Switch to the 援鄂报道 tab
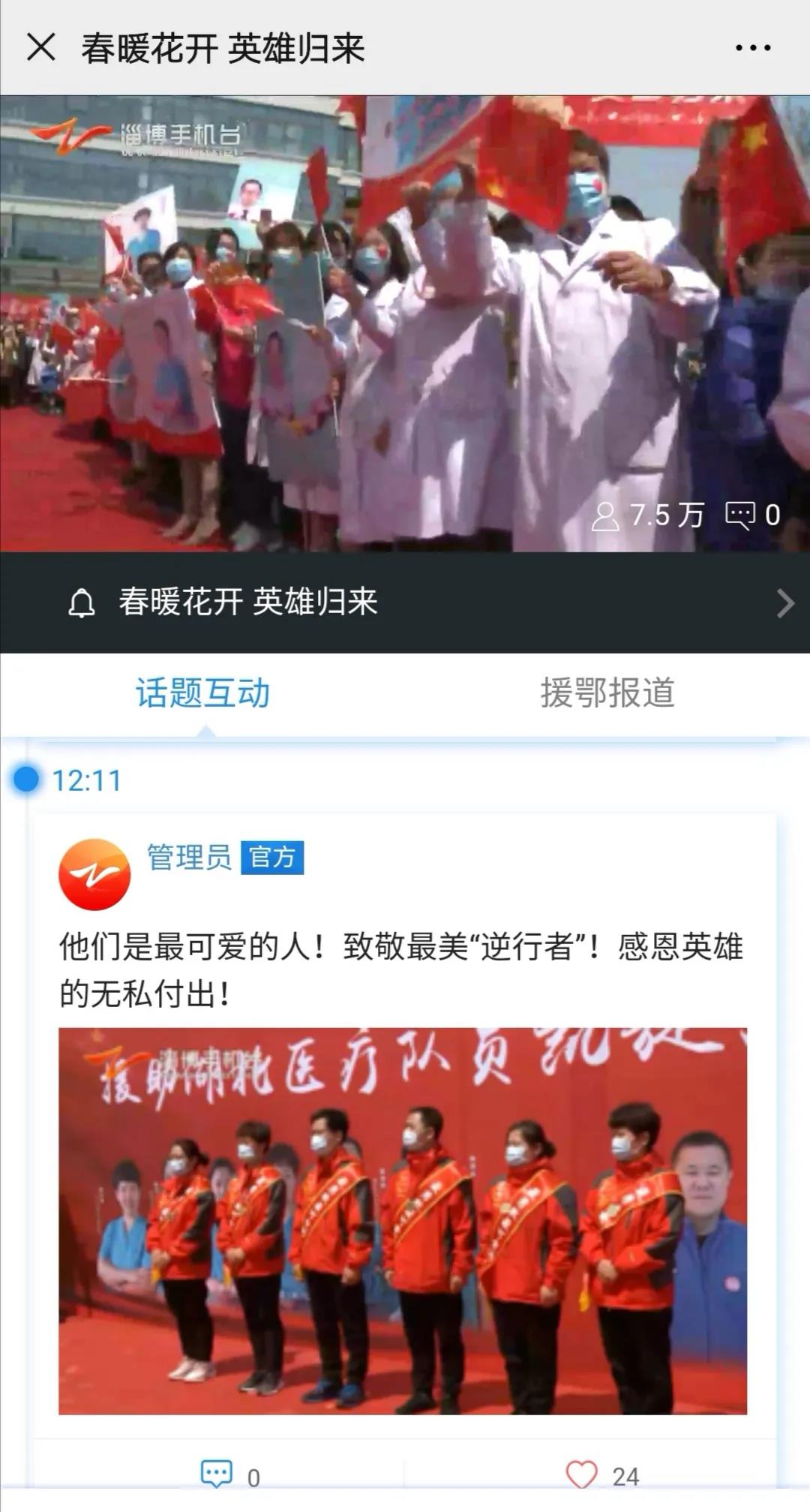810x1512 pixels. coord(607,693)
